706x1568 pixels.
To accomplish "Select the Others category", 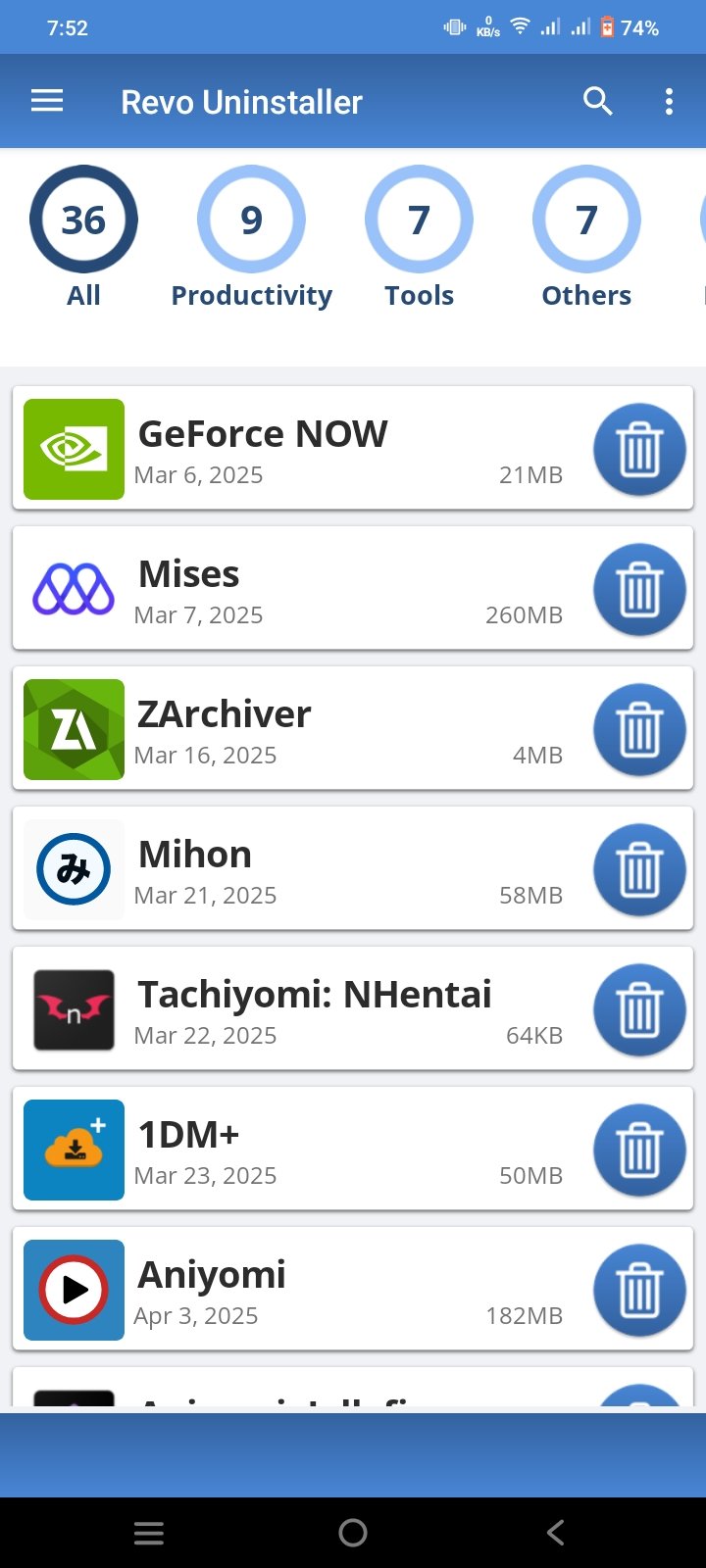I will click(x=586, y=237).
